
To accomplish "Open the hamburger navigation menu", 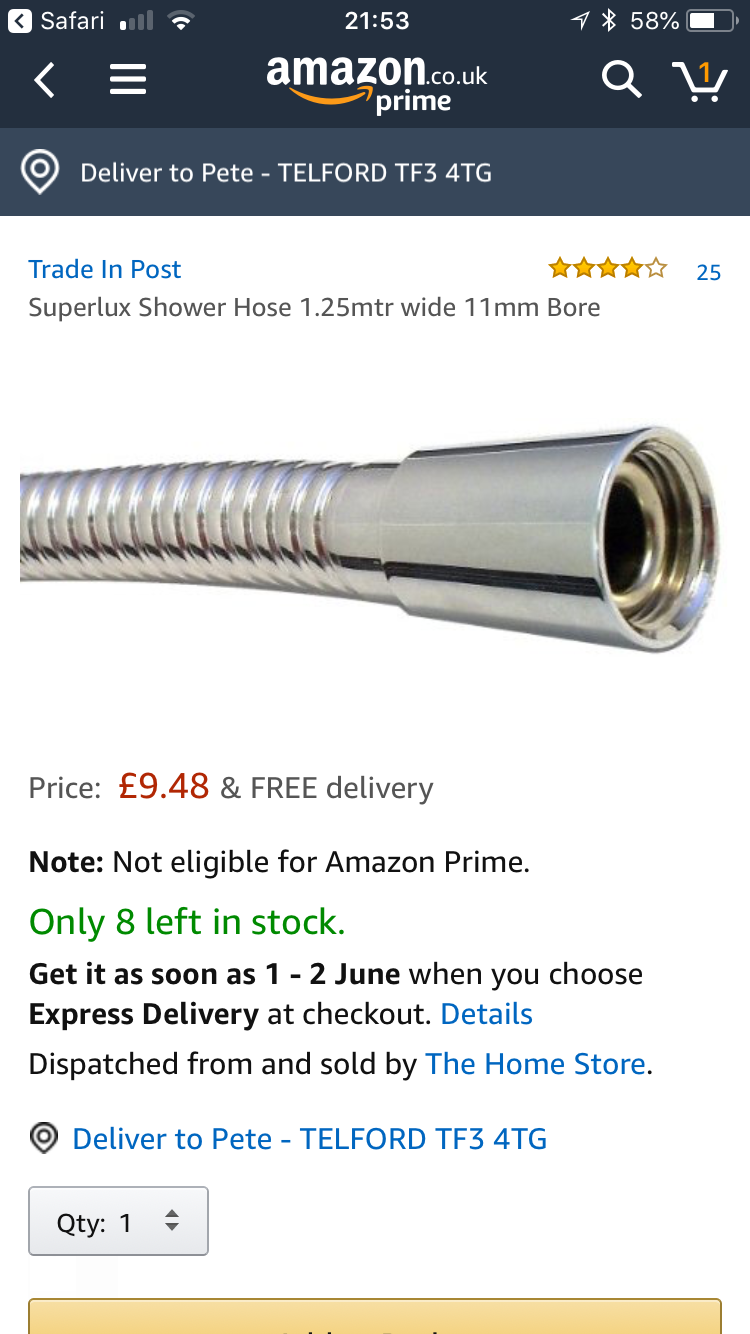I will [x=128, y=80].
